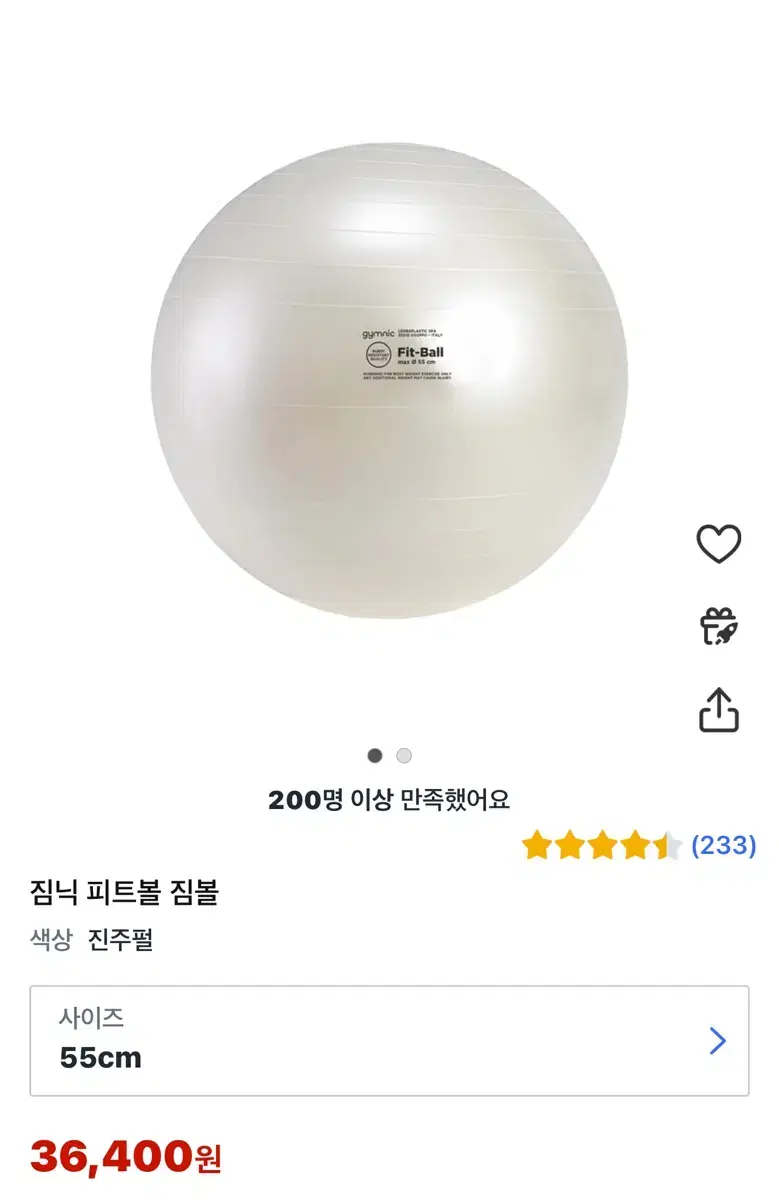Open the gymnic Fit-Ball product photo

point(390,380)
